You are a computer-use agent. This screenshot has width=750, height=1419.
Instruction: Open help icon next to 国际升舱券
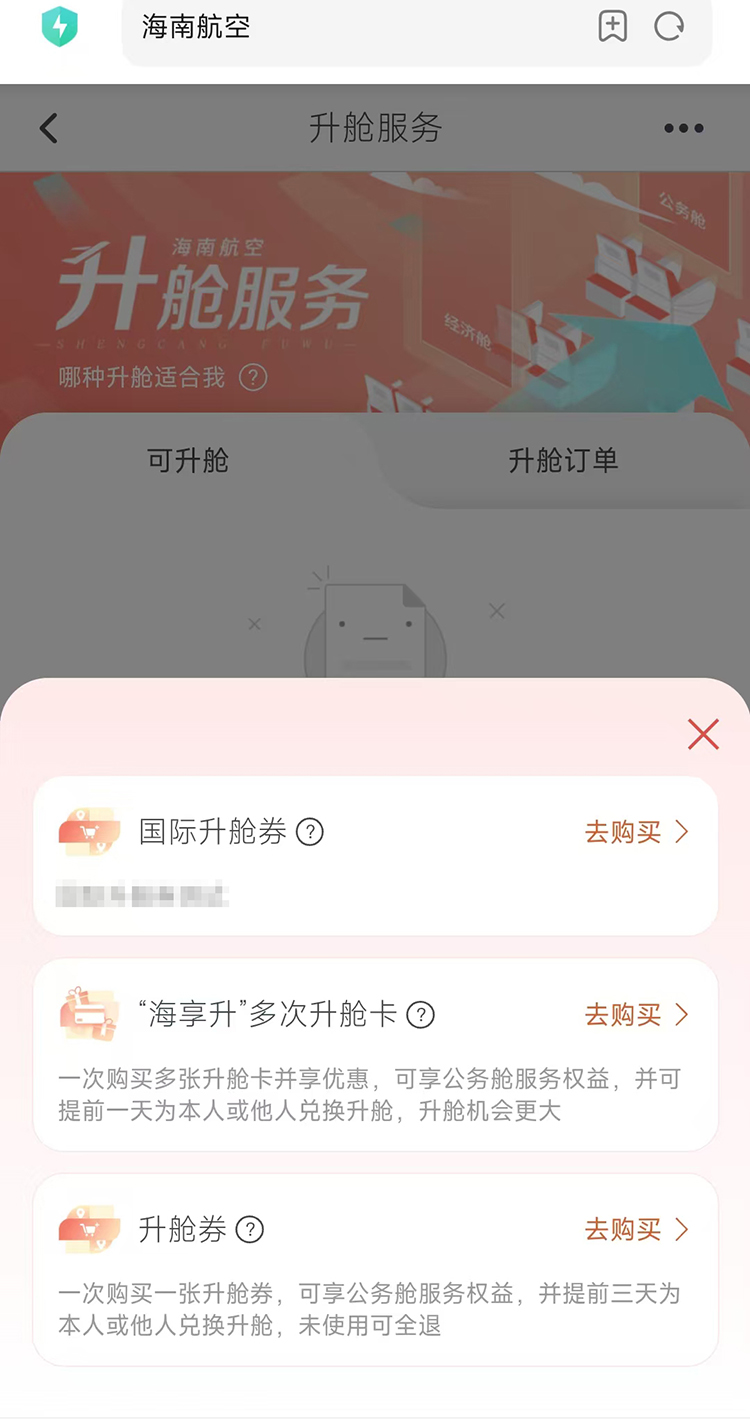tap(310, 832)
